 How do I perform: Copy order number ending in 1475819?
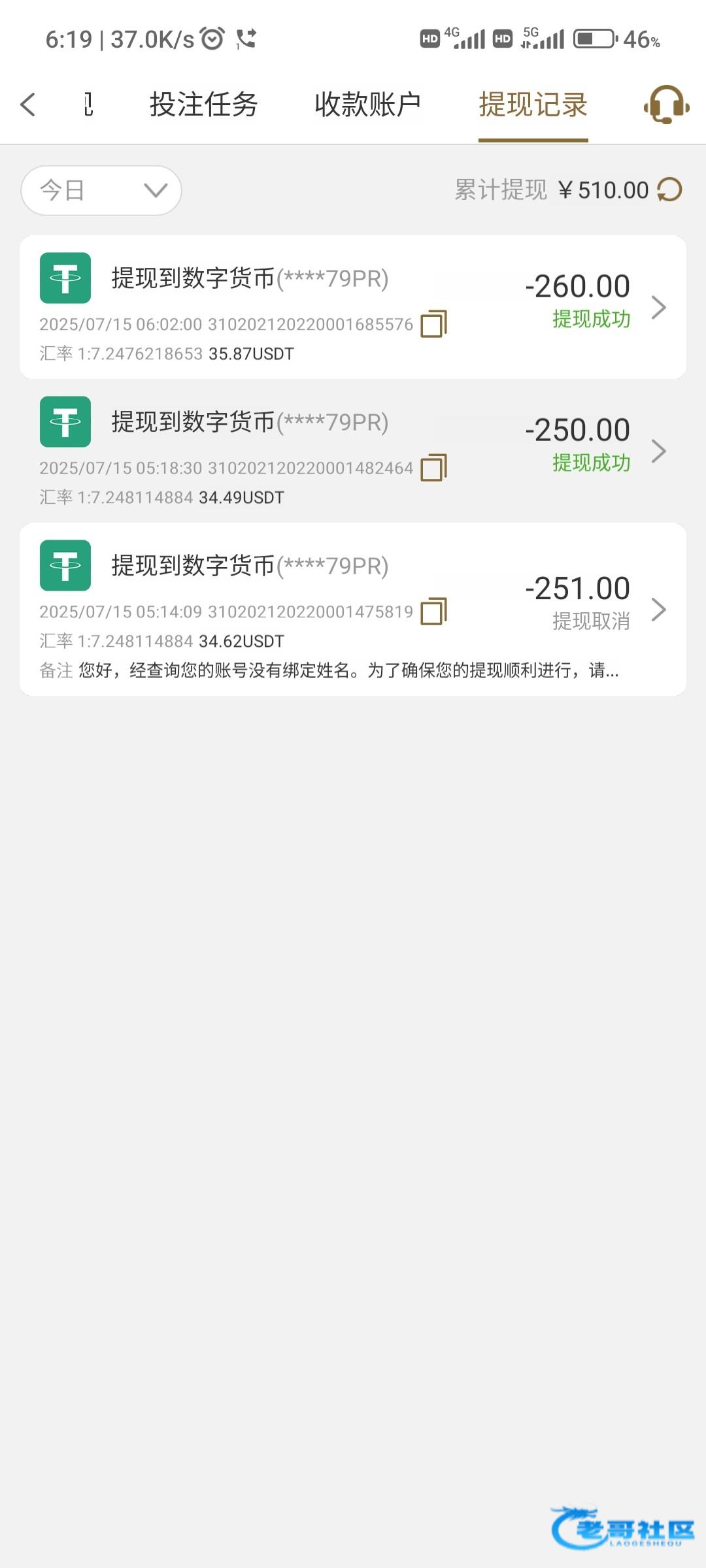coord(433,612)
